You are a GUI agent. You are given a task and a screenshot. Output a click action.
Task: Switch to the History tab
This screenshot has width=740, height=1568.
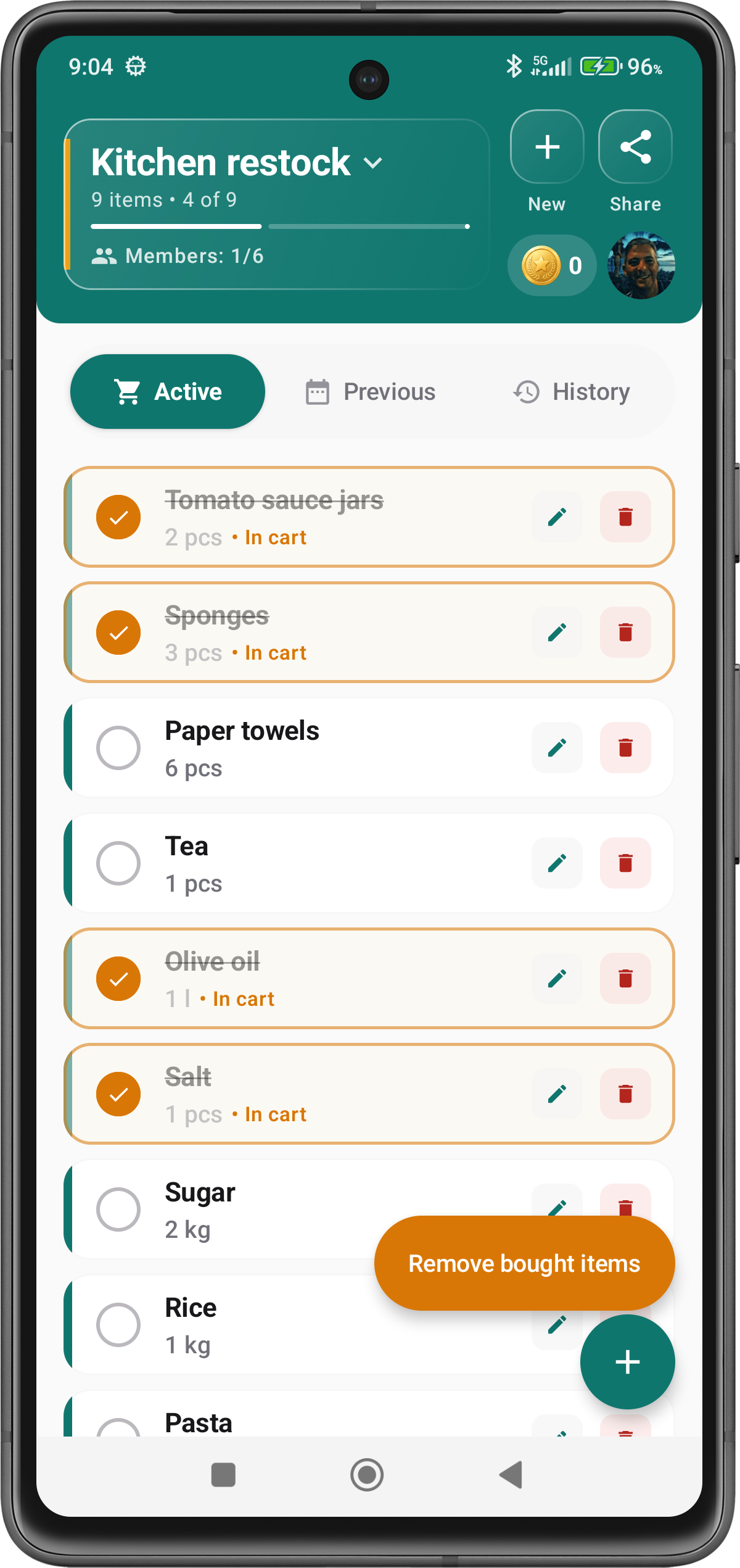tap(572, 392)
